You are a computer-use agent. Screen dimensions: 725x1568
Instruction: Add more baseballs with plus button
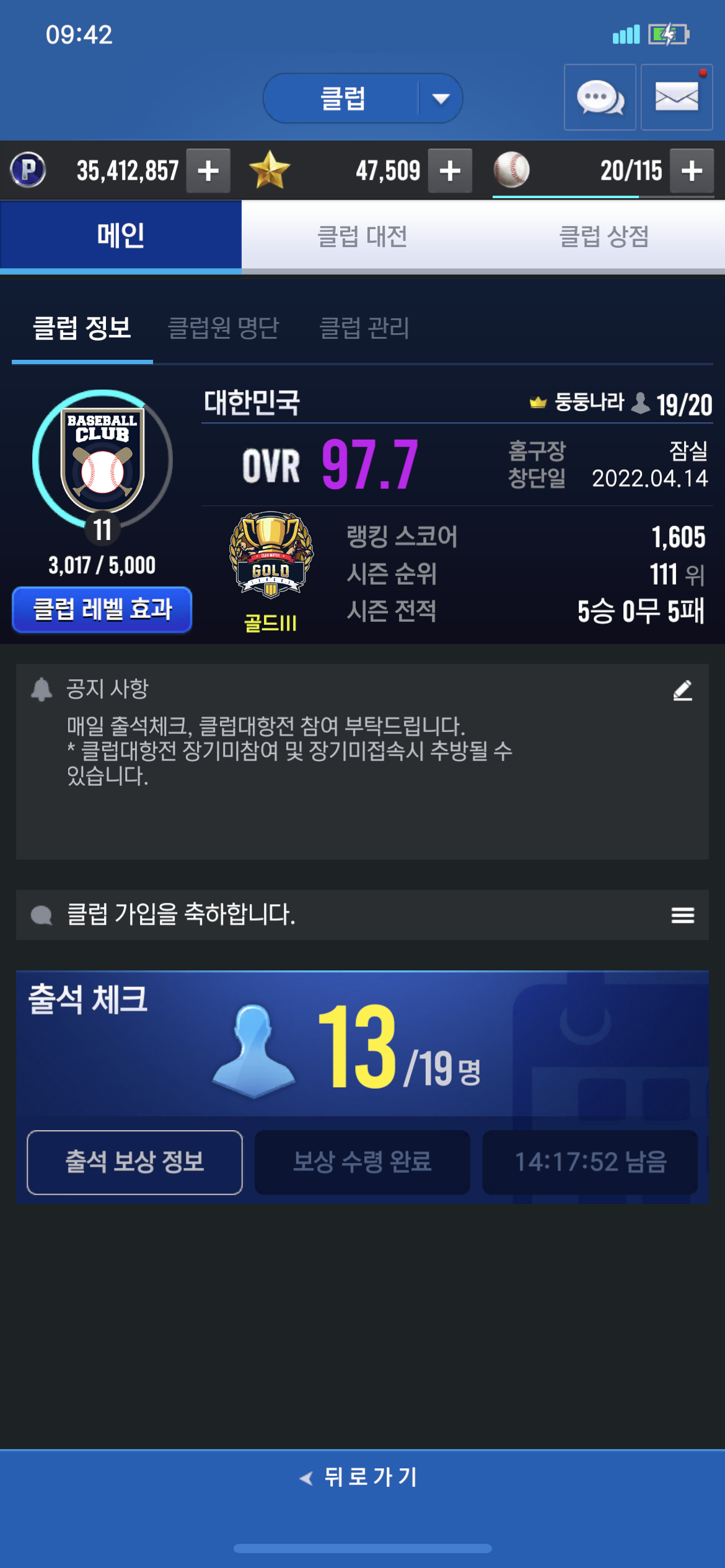[x=692, y=171]
